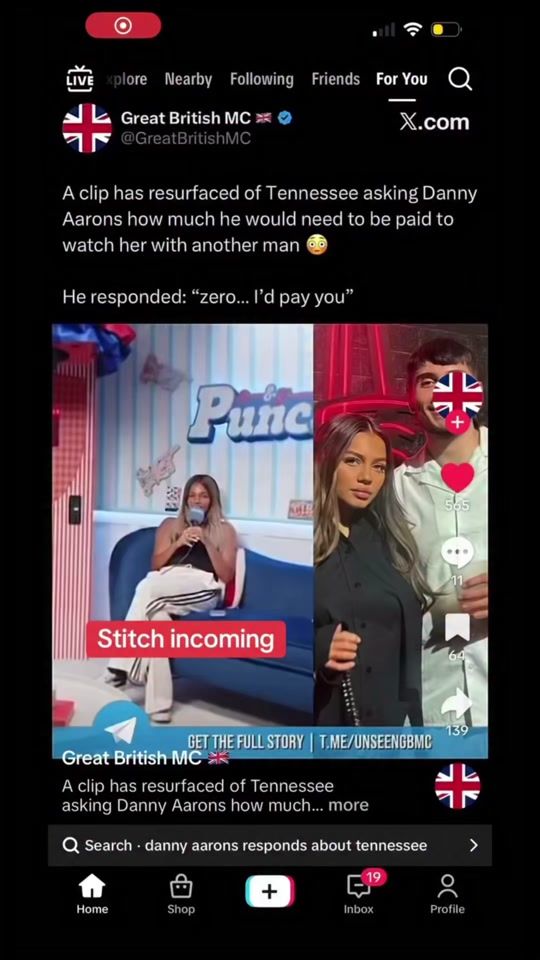Expand the caption with more
The image size is (540, 960).
coord(348,804)
